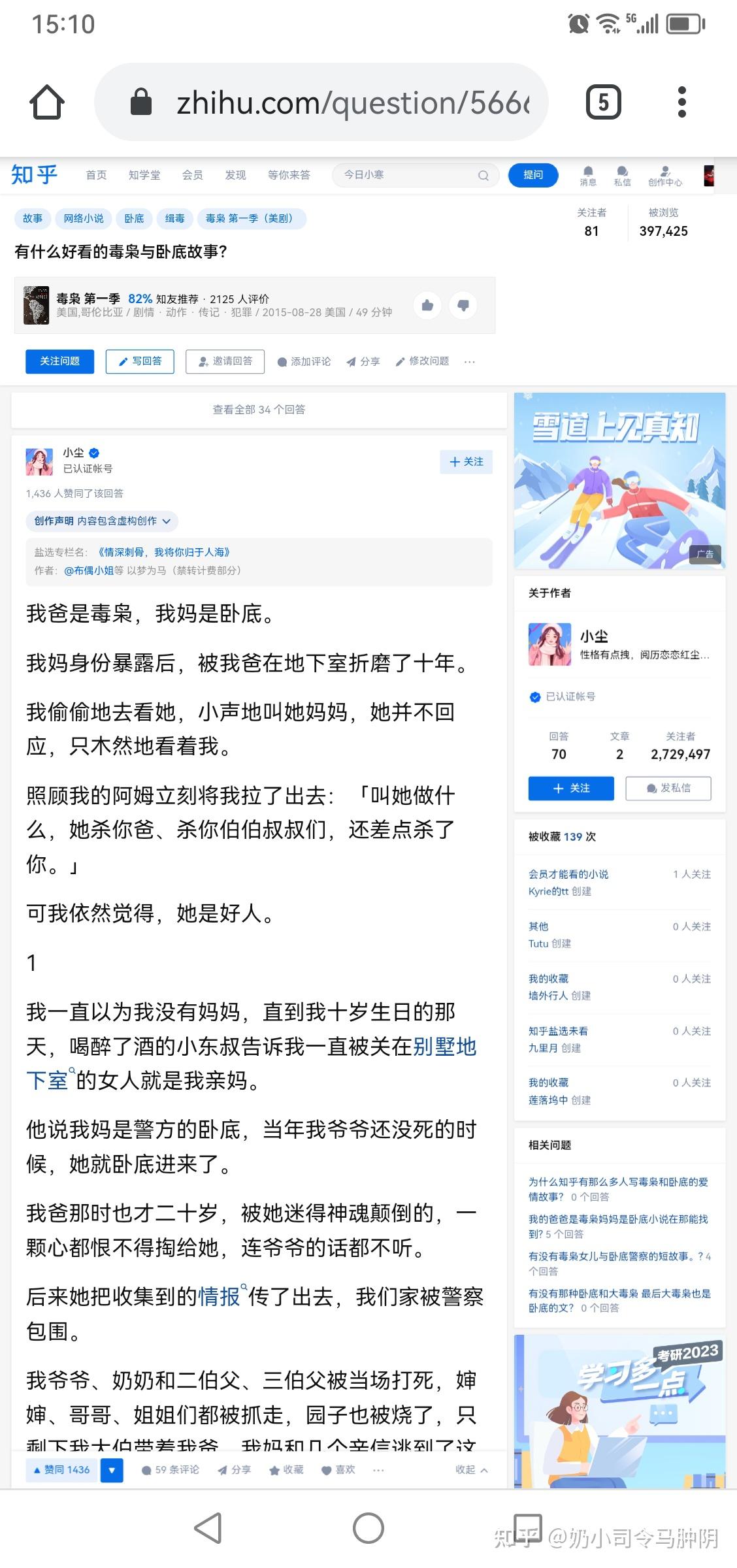737x1568 pixels.
Task: Expand the 创作声明 dropdown
Action: (x=102, y=521)
